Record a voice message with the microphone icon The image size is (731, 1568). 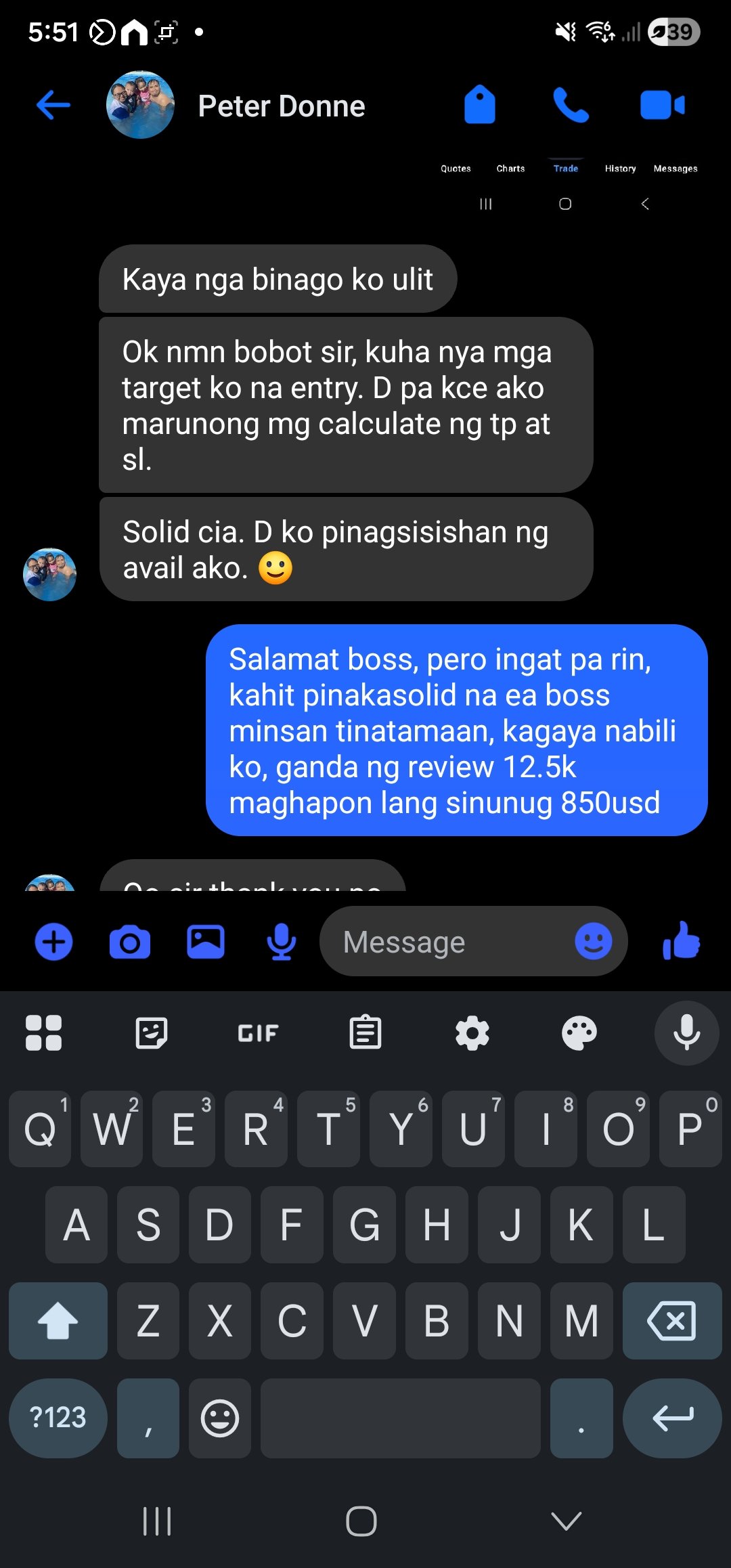[x=280, y=941]
